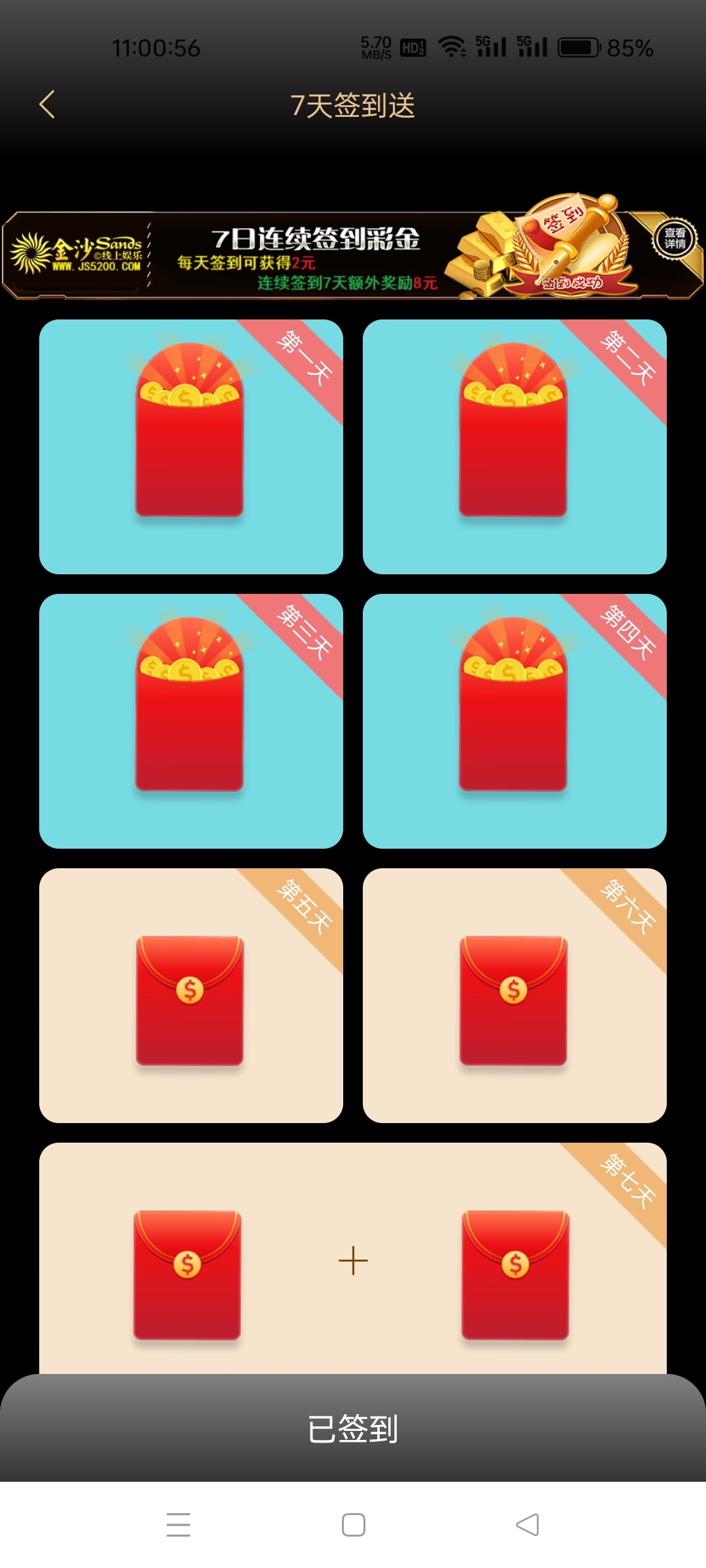Open the 第一天 red envelope card
Viewport: 706px width, 1568px height.
[191, 447]
